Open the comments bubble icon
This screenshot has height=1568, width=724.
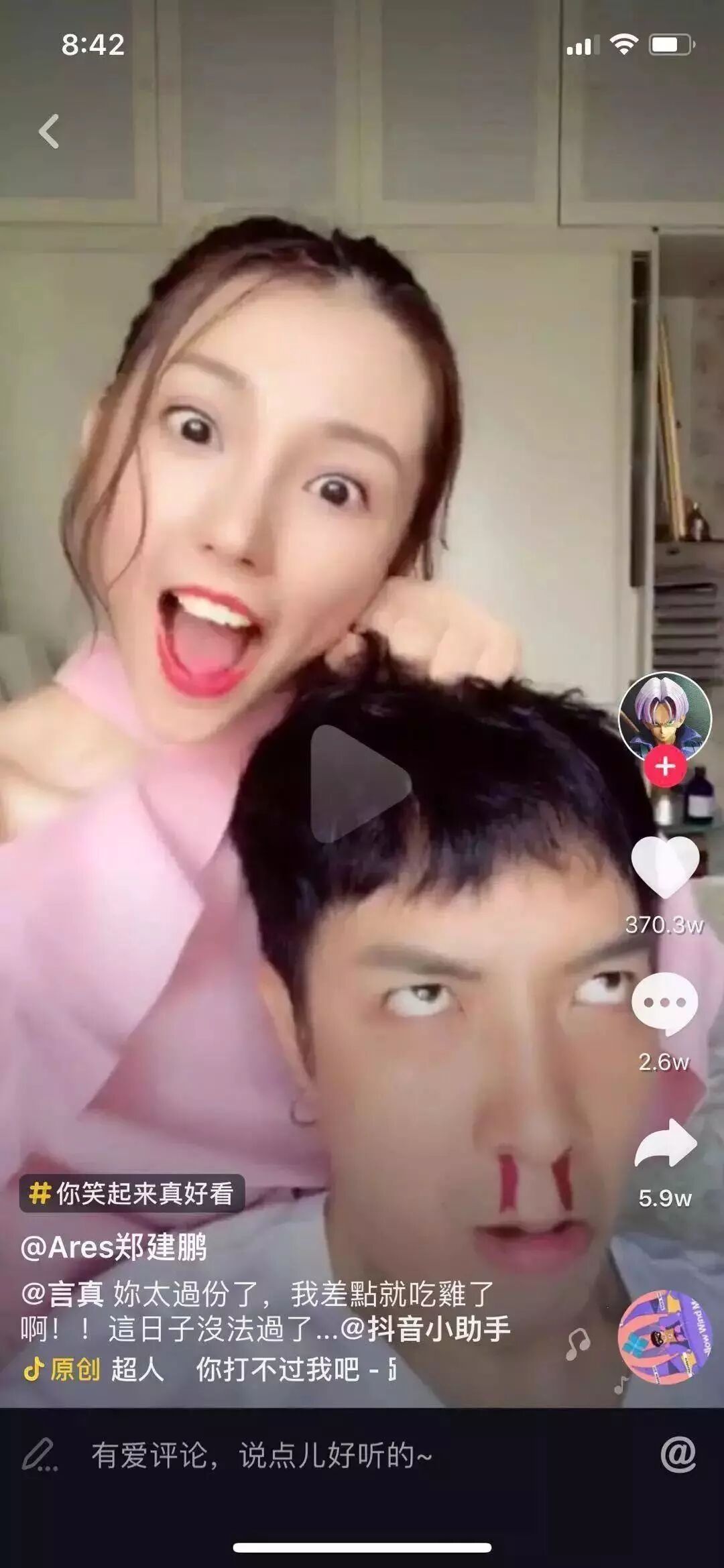[664, 1004]
